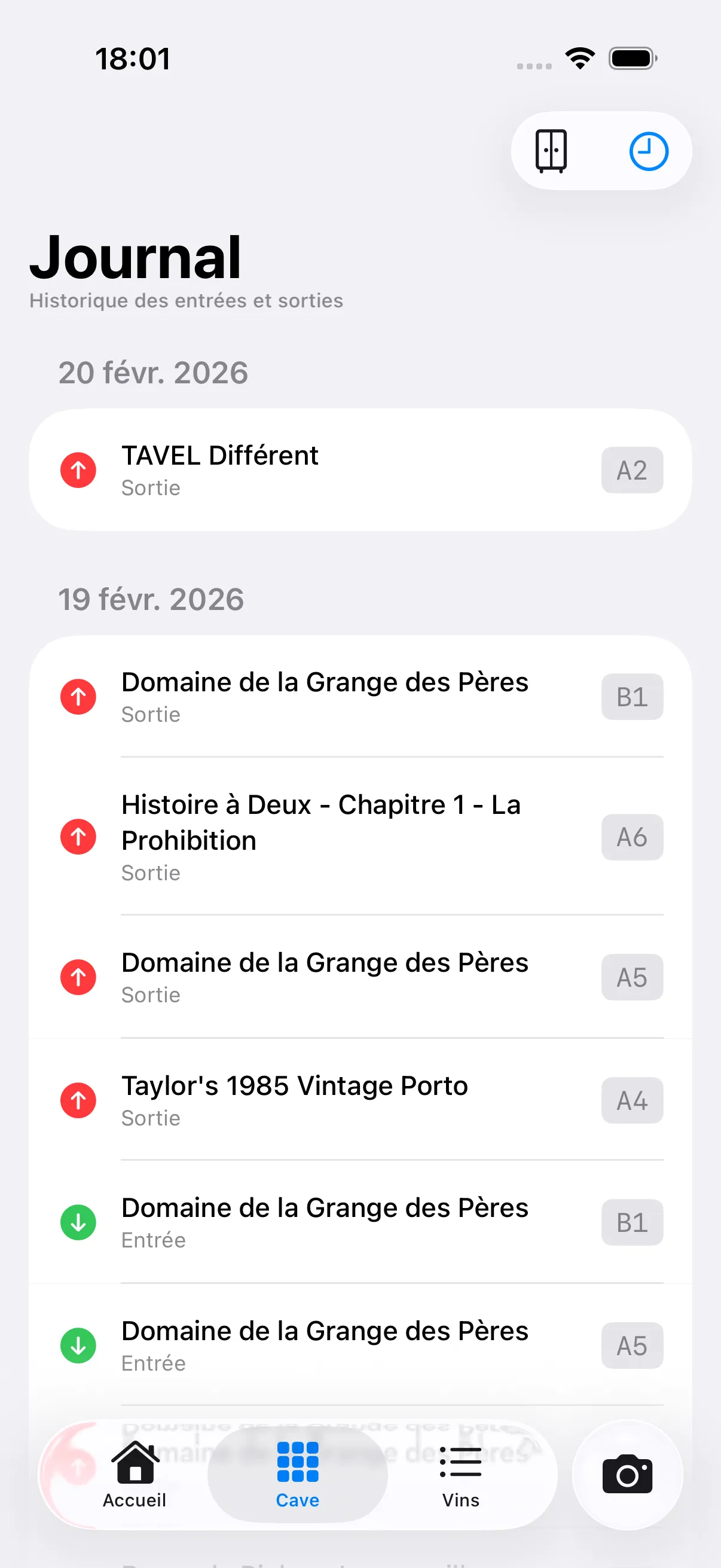721x1568 pixels.
Task: Open Histoire à Deux Chapitre 1 entry
Action: 360,837
